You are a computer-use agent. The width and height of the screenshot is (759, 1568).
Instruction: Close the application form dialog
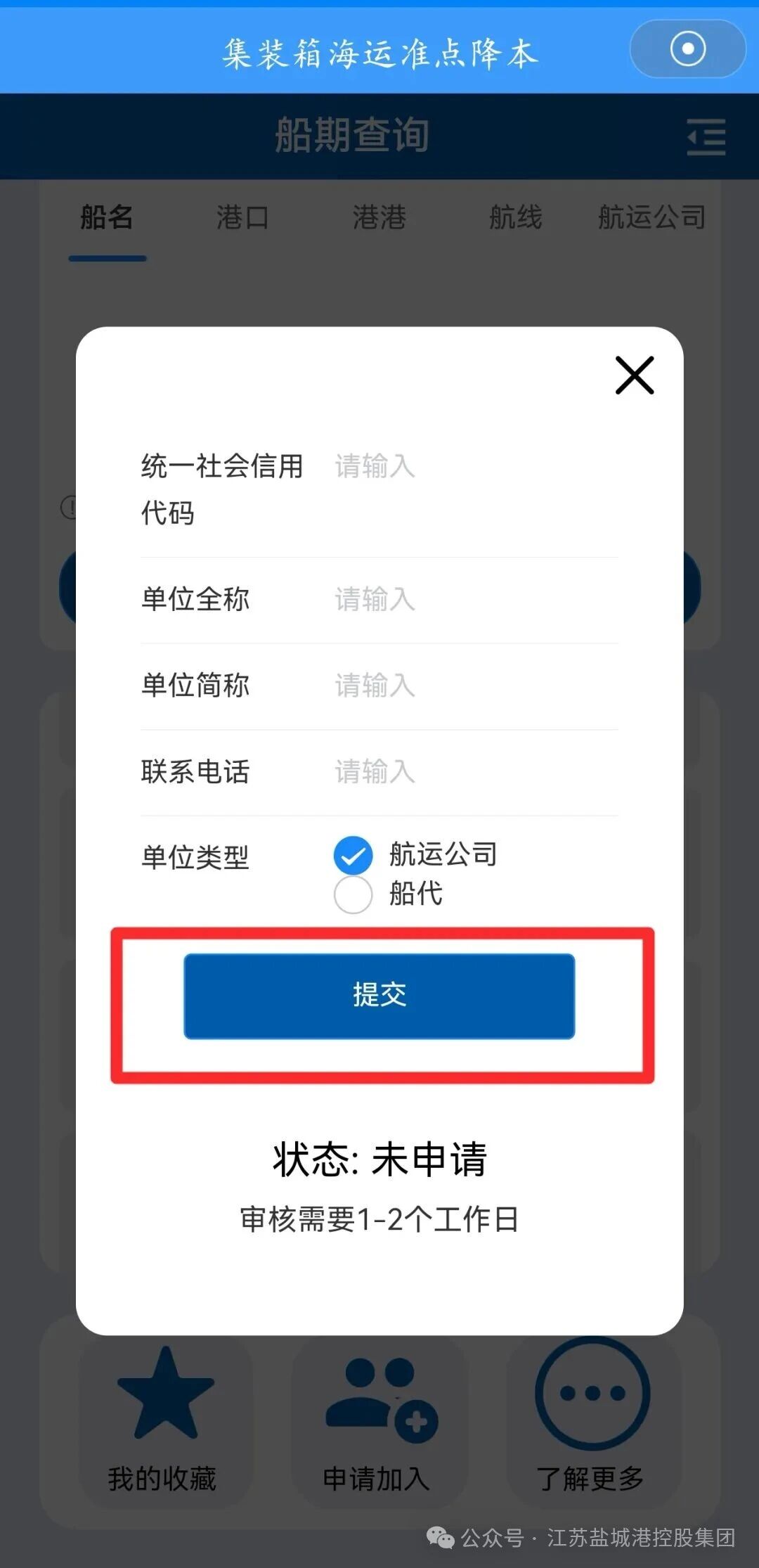tap(635, 375)
